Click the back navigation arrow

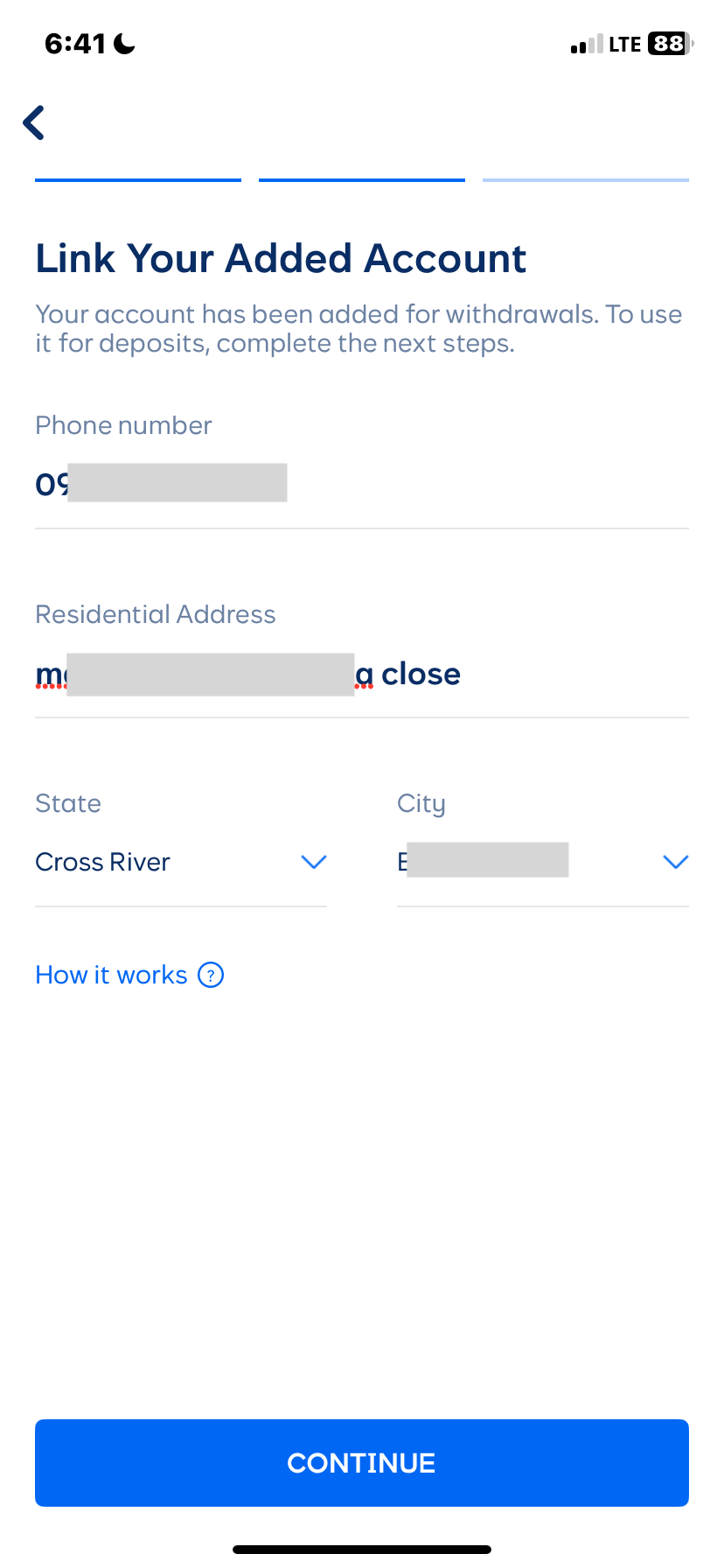coord(33,122)
